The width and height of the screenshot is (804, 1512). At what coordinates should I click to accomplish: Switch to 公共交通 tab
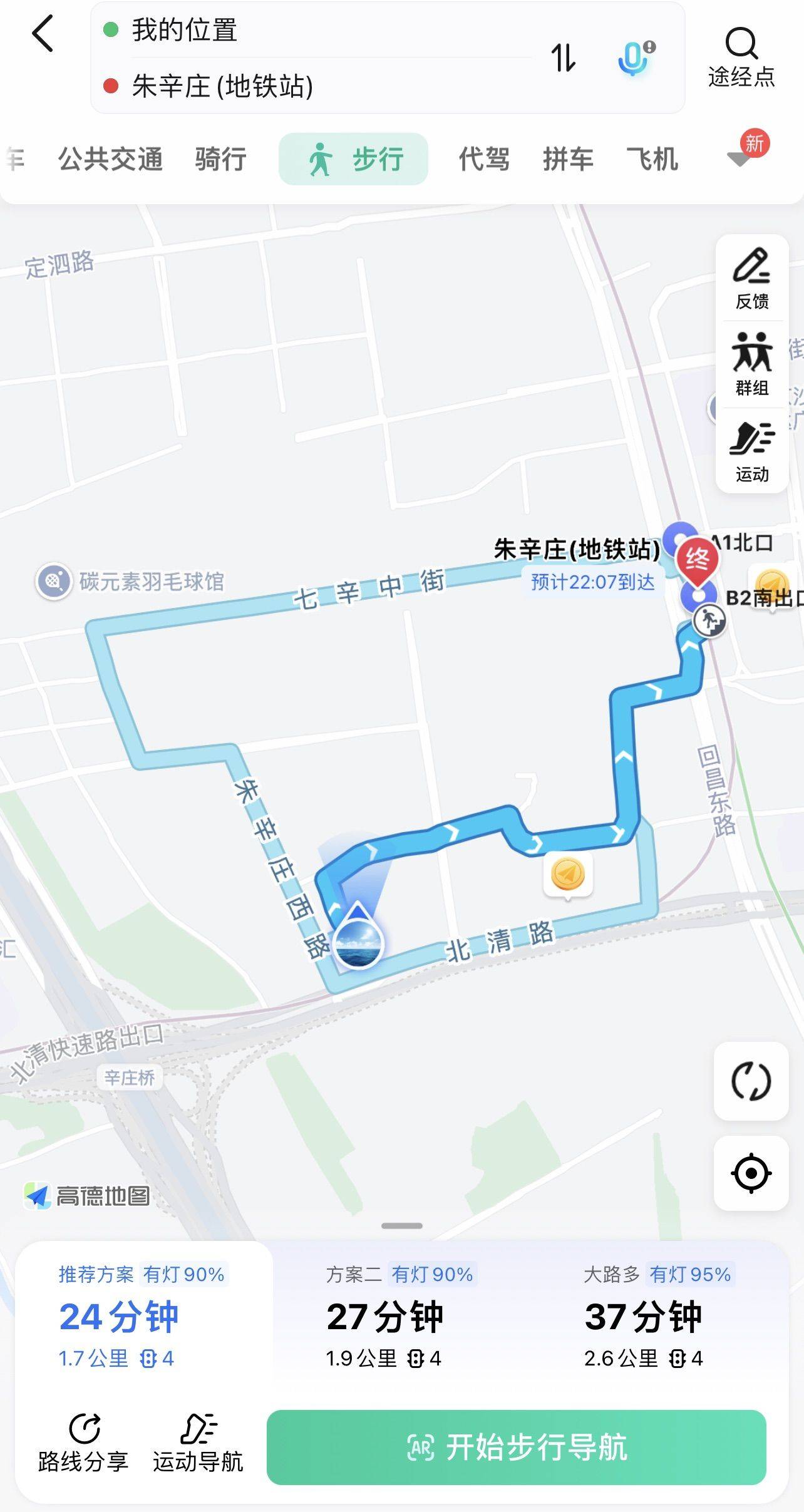coord(111,159)
